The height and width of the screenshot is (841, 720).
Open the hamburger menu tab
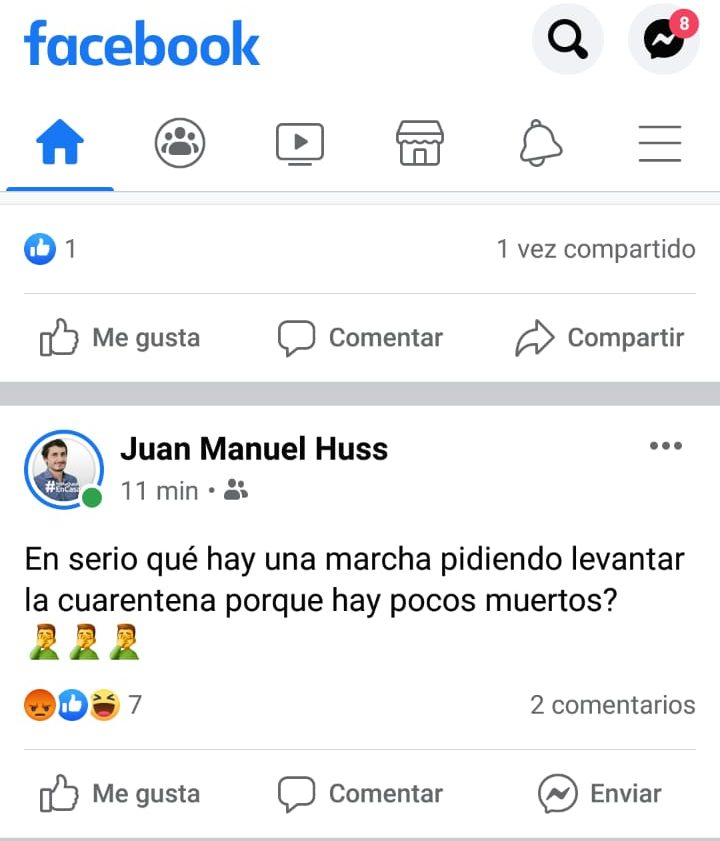pyautogui.click(x=660, y=144)
